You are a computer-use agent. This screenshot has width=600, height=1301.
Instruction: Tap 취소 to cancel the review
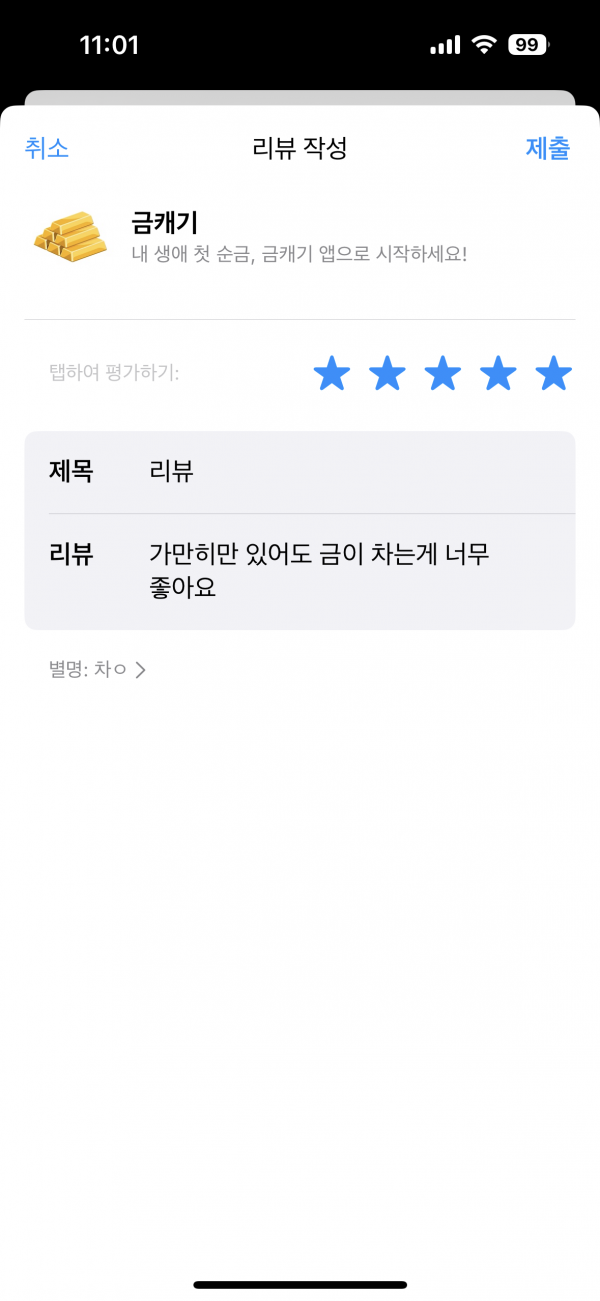pyautogui.click(x=46, y=149)
